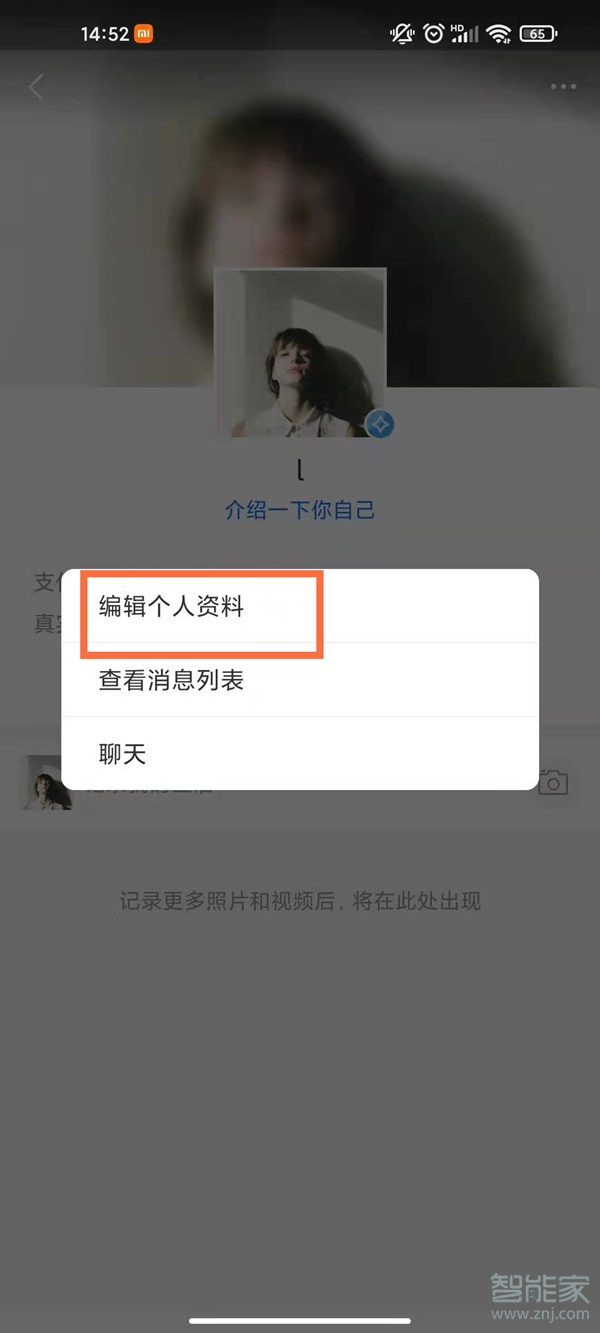600x1333 pixels.
Task: Go back using the top-left arrow
Action: [x=37, y=88]
